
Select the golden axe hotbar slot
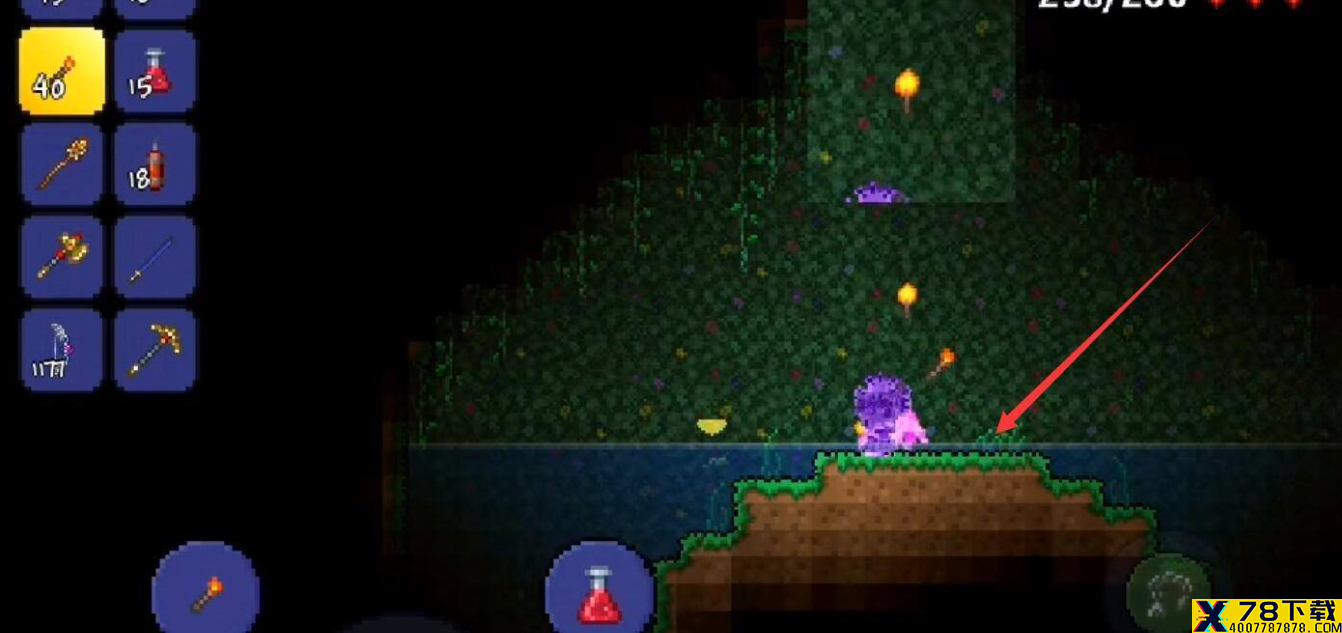pos(61,257)
